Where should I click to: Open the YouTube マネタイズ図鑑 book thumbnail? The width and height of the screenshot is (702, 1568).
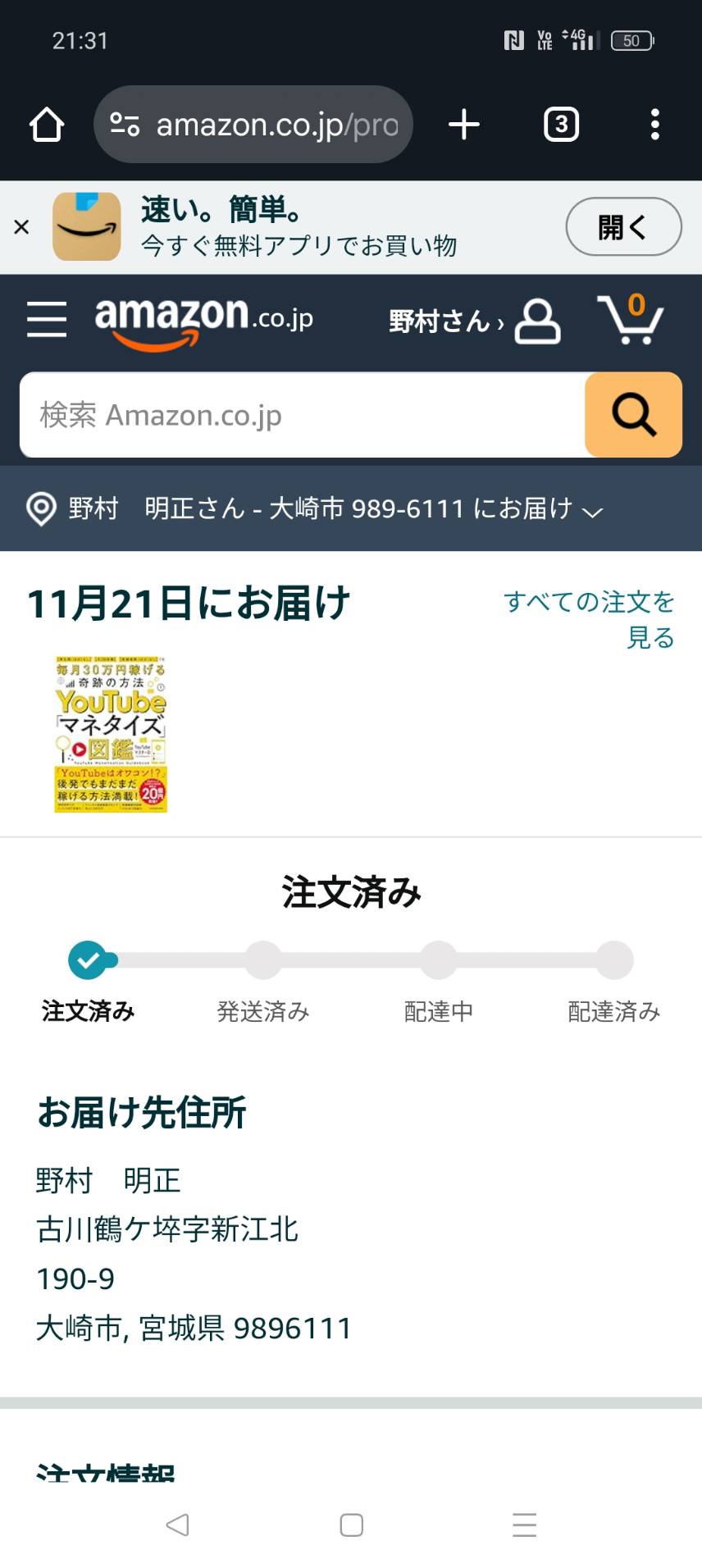(111, 734)
